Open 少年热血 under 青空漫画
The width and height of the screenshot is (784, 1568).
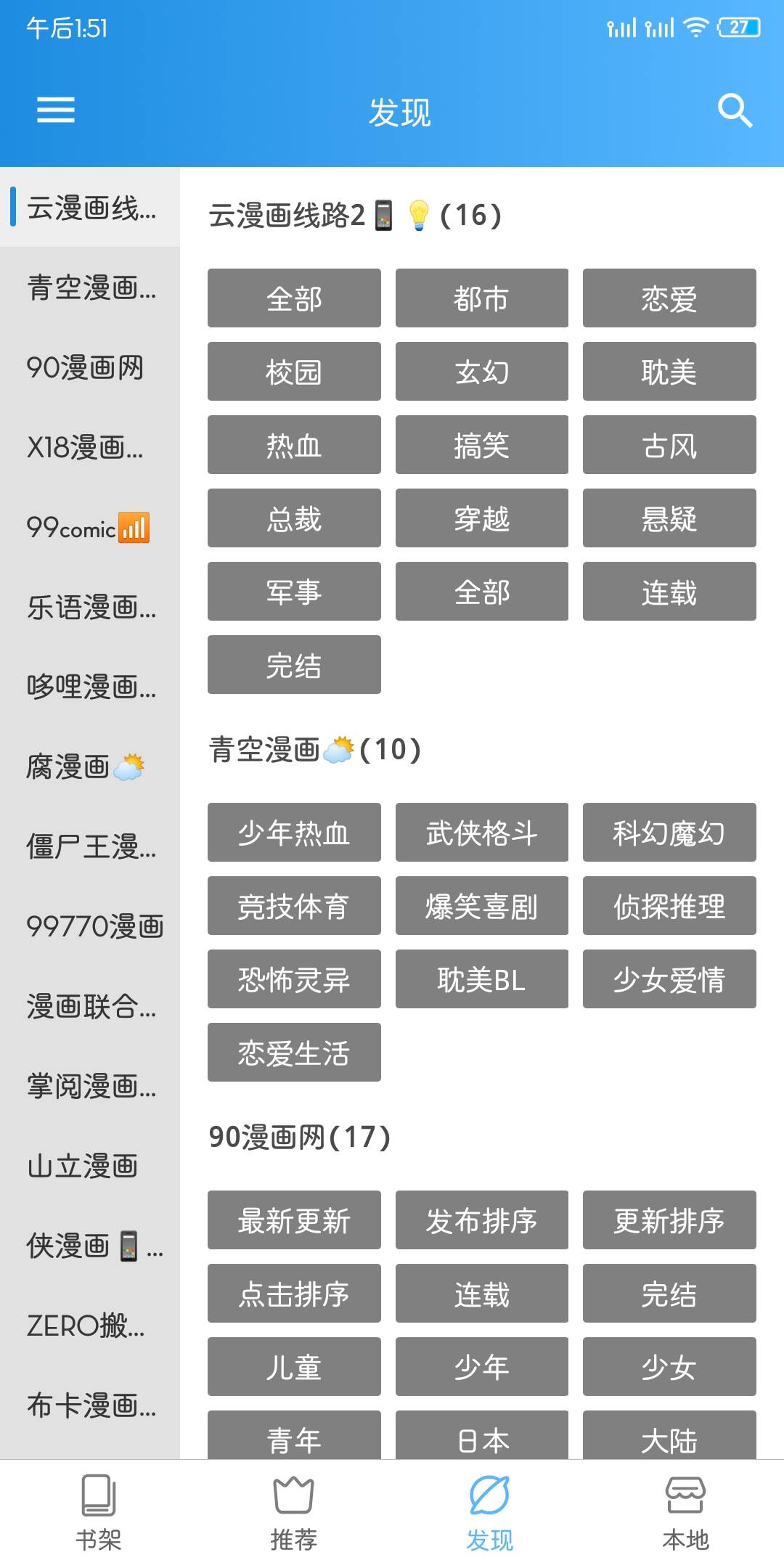coord(294,833)
